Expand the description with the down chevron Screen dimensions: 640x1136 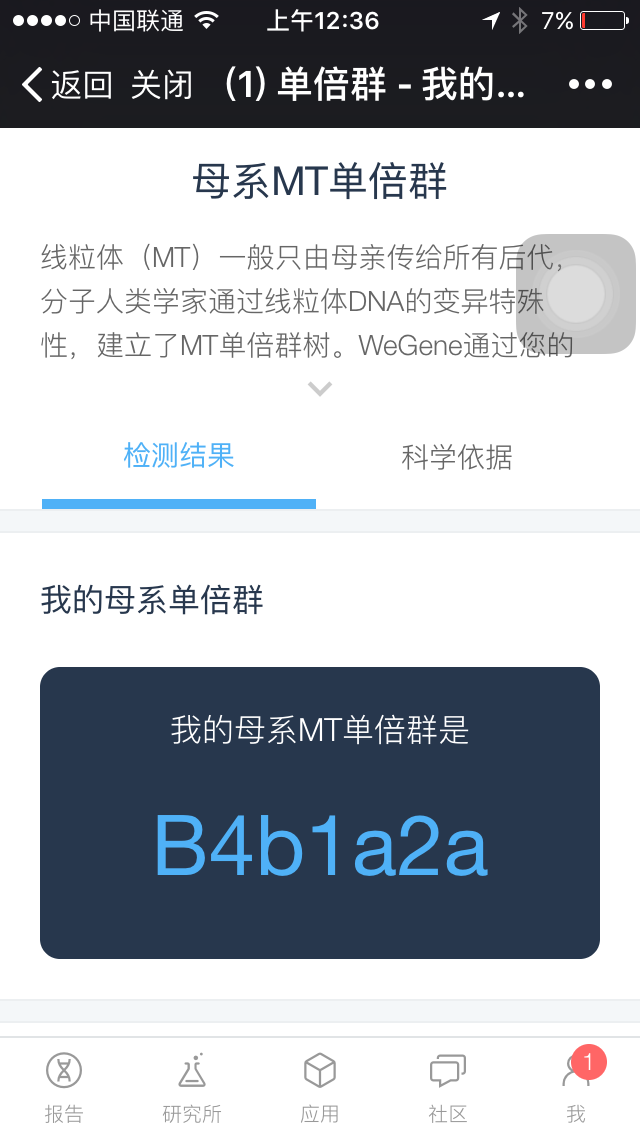(320, 389)
